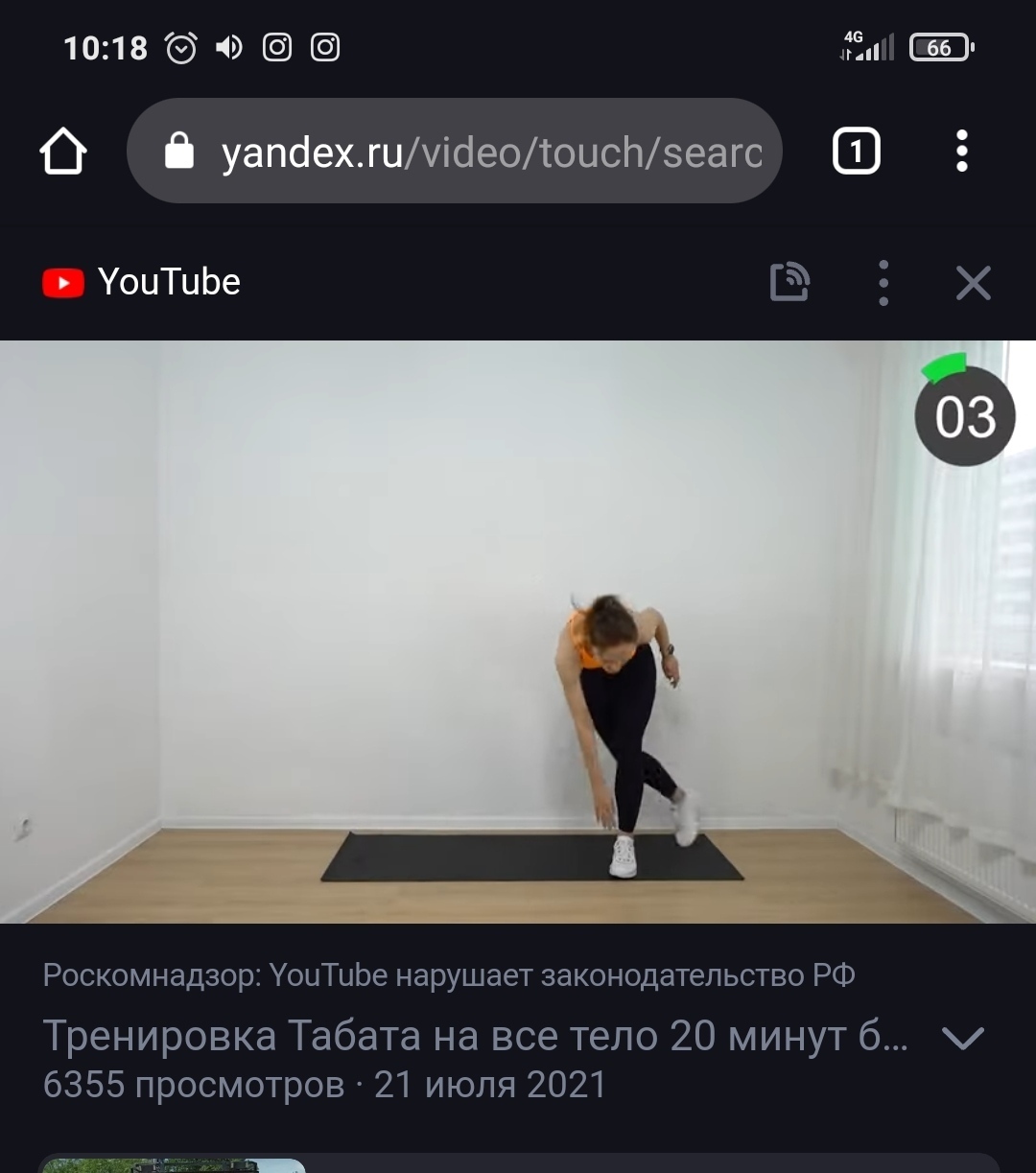Open the YouTube source link
Screen dimensions: 1036x1173
[142, 283]
